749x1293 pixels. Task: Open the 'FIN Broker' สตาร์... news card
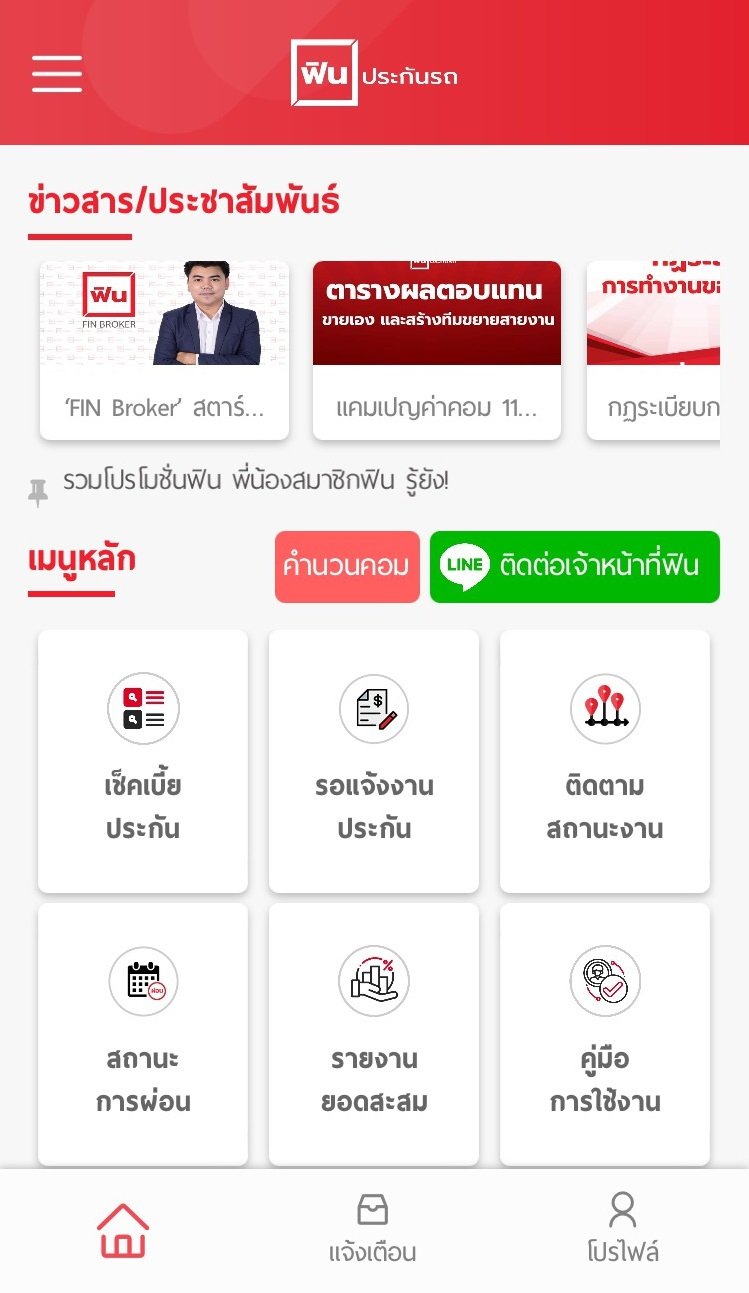point(163,348)
